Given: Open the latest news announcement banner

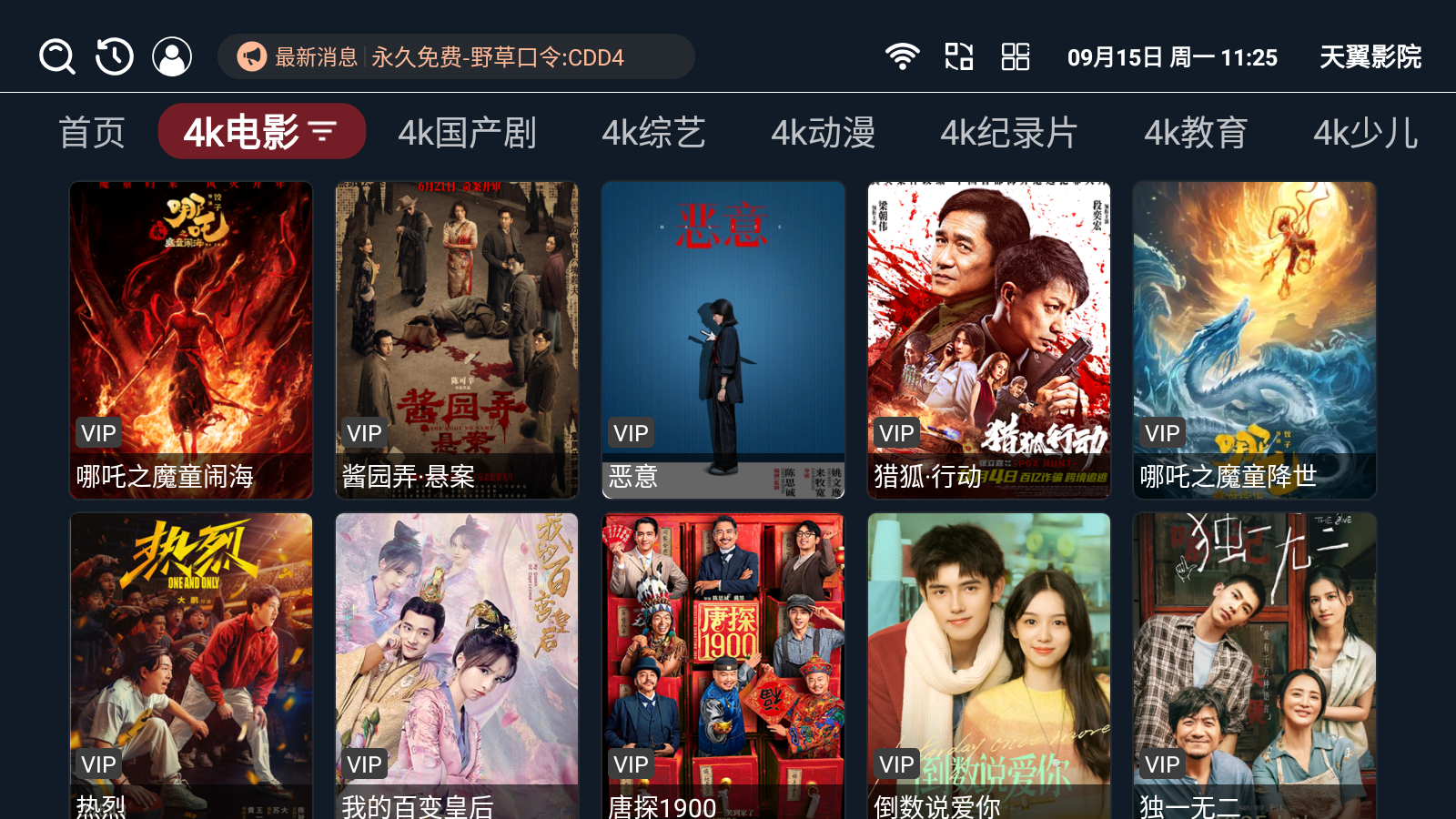Looking at the screenshot, I should pos(456,56).
